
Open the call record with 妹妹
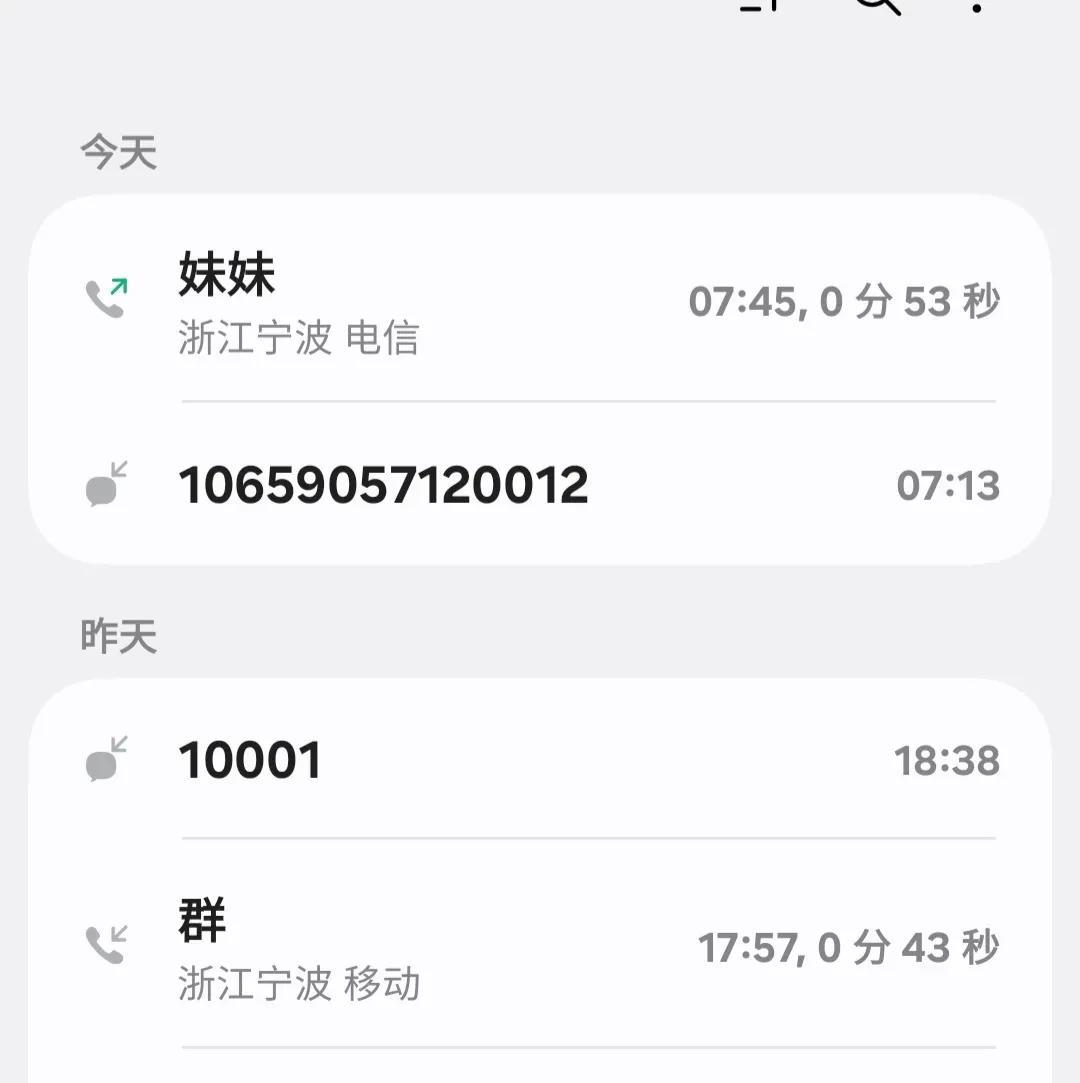pyautogui.click(x=540, y=302)
